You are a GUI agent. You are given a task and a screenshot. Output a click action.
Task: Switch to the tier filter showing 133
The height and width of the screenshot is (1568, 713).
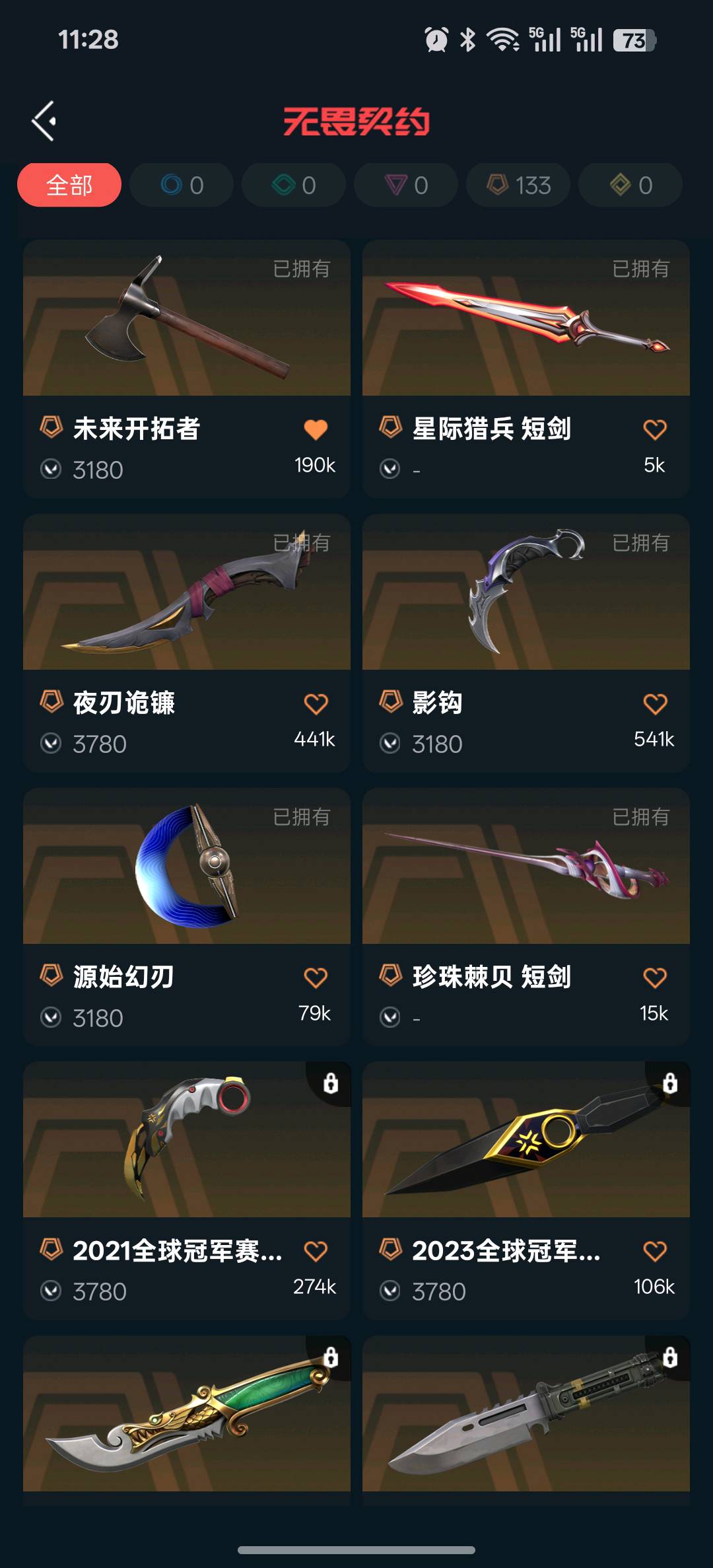[x=518, y=185]
